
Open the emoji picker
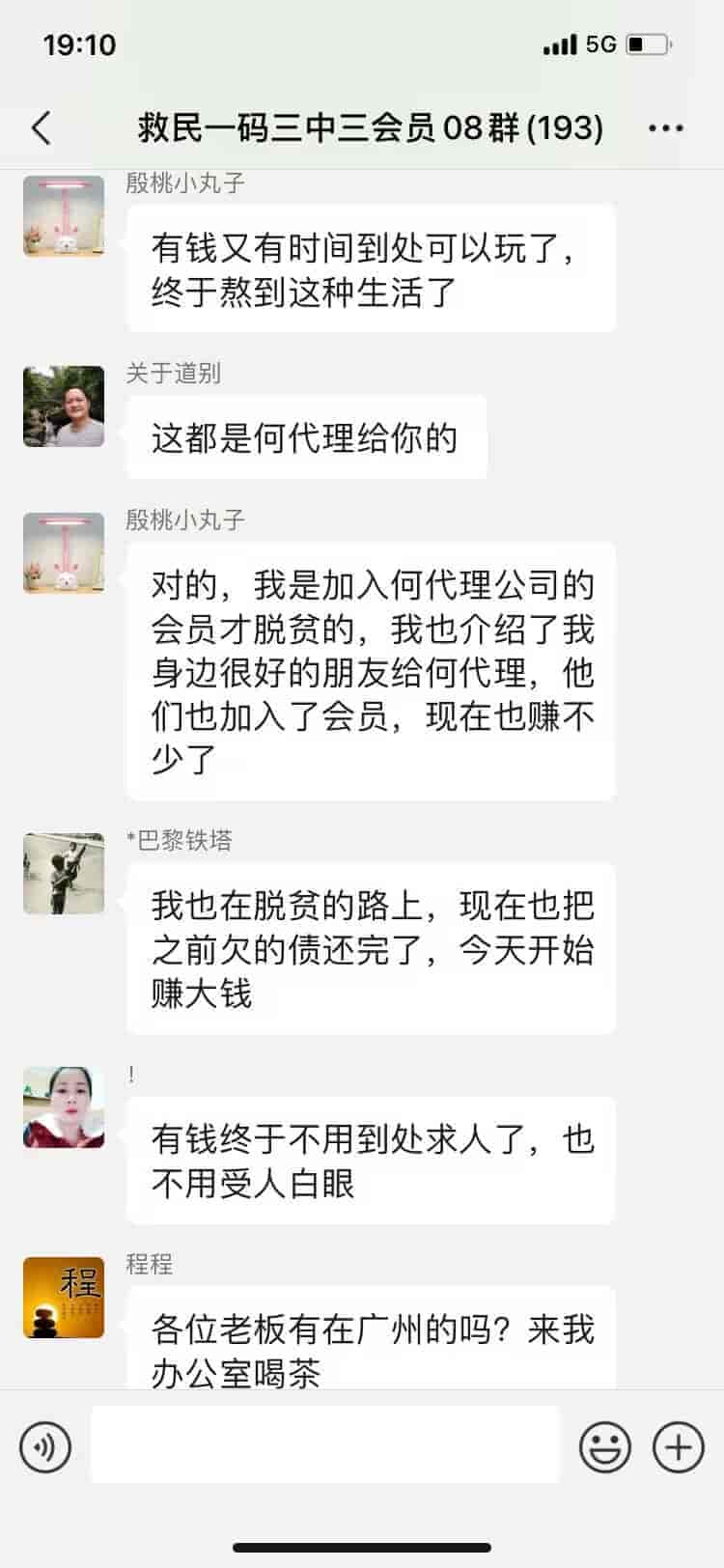pyautogui.click(x=605, y=1447)
